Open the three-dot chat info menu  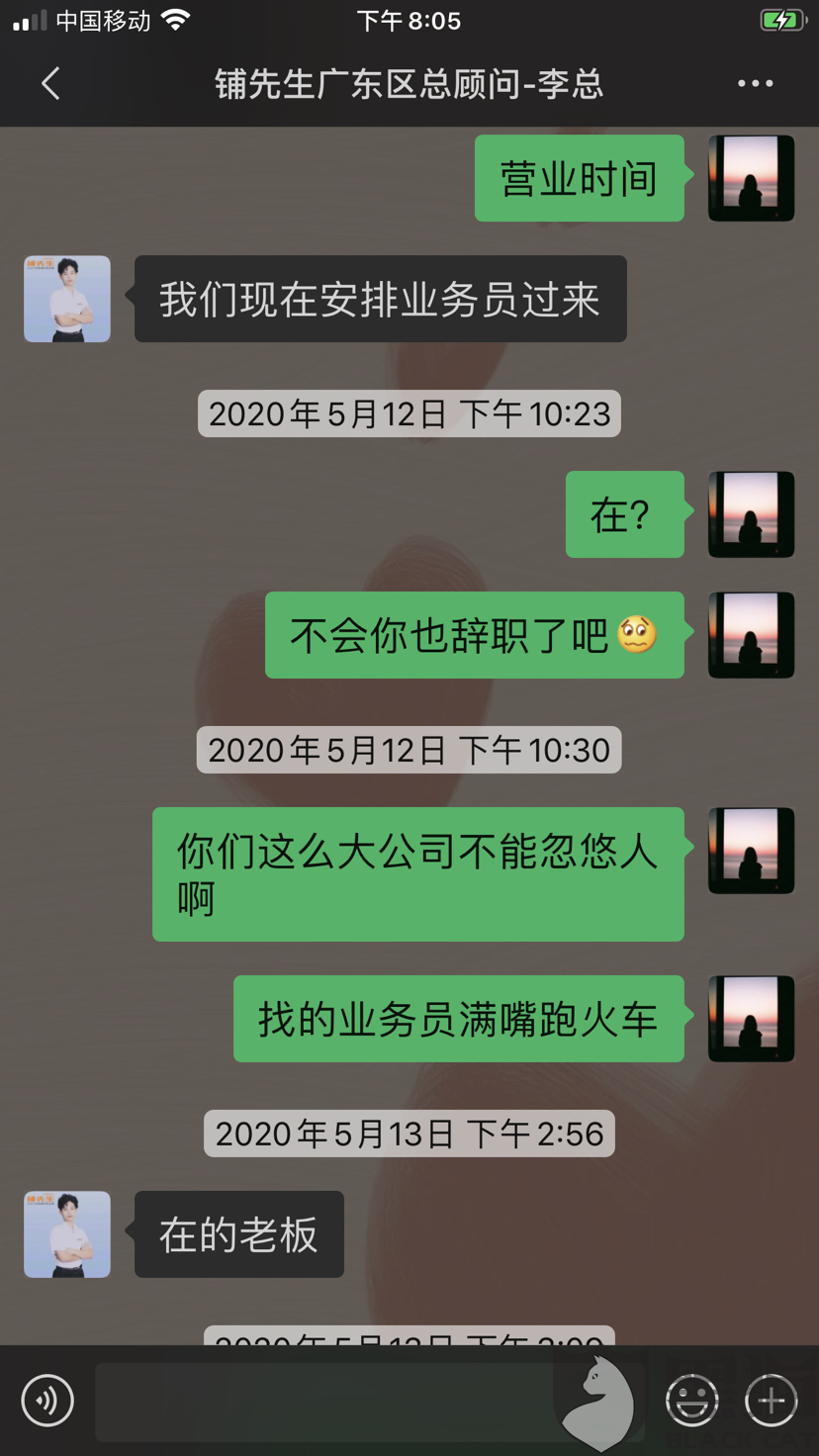[x=755, y=84]
